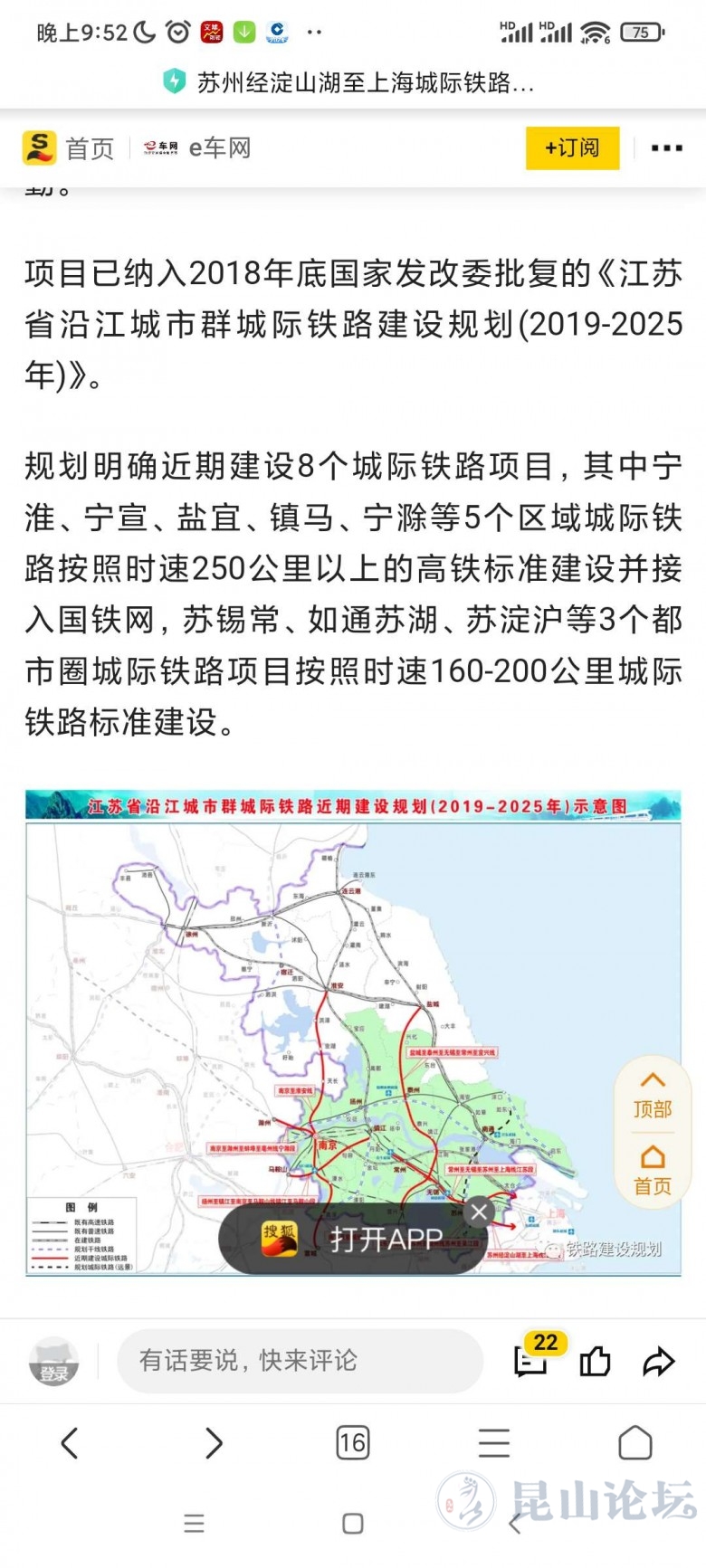Go back to previous browser page
Image resolution: width=706 pixels, height=1568 pixels.
(x=69, y=1442)
